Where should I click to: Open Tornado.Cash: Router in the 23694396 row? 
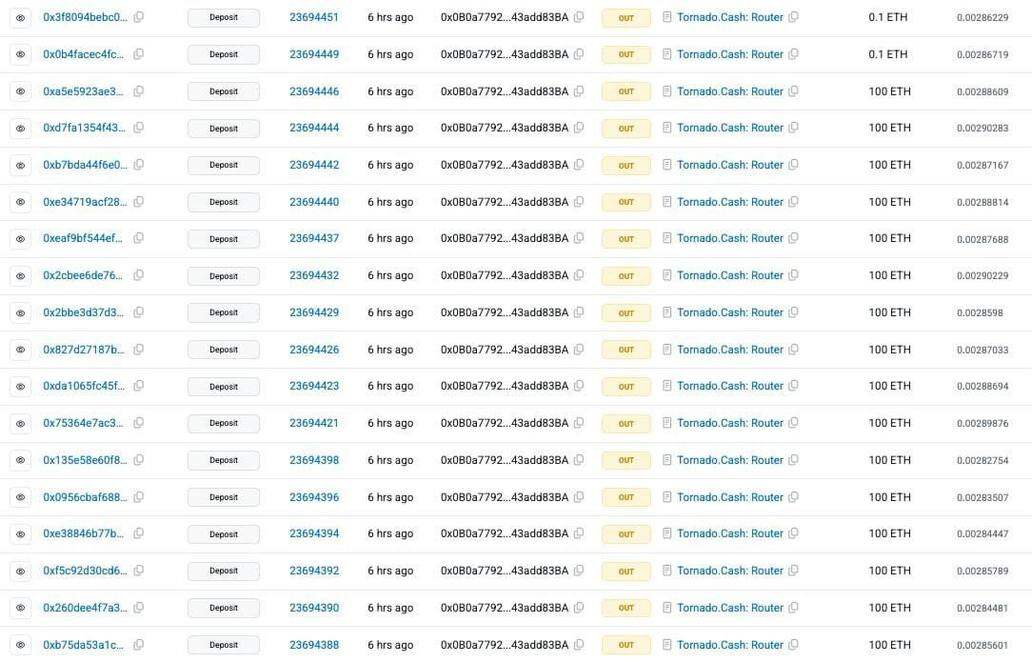pos(729,497)
